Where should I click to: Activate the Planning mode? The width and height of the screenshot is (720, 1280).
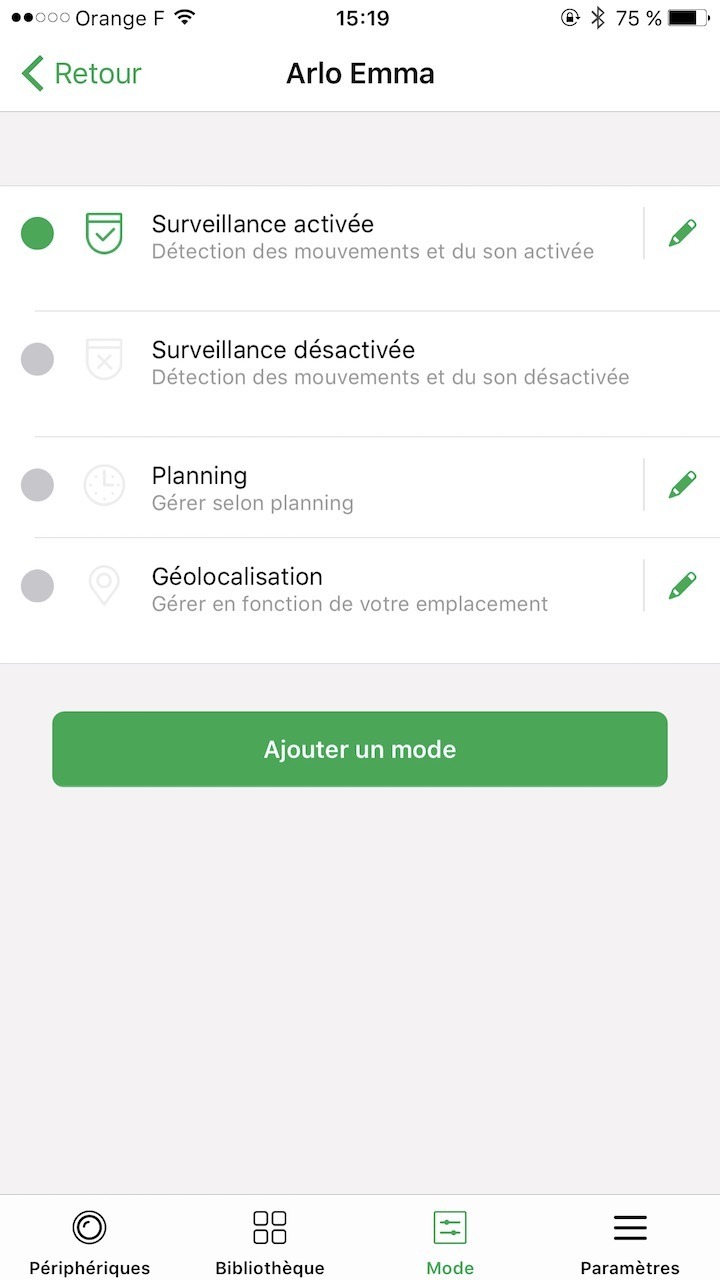(38, 486)
